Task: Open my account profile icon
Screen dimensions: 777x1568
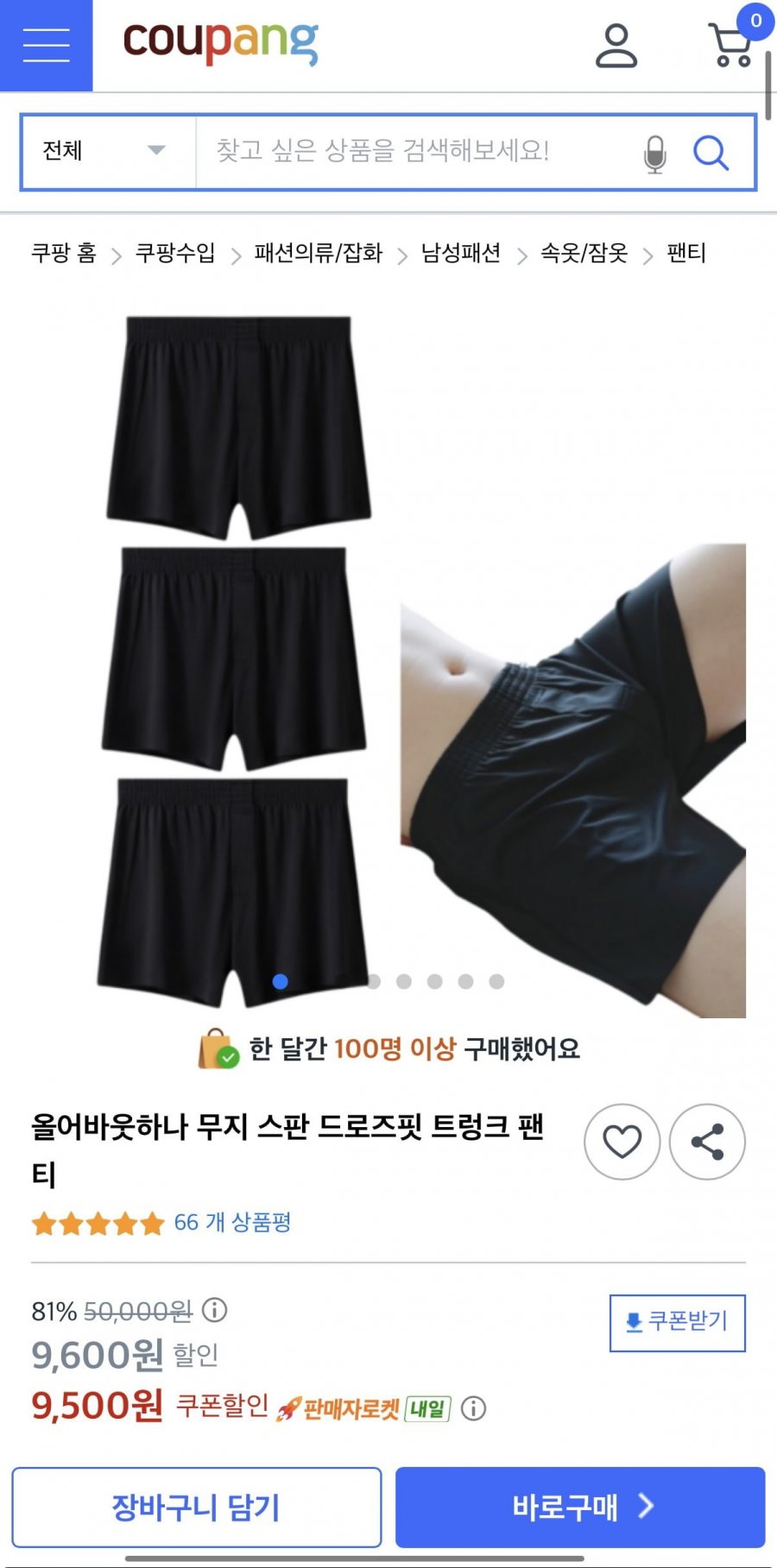Action: pos(616,46)
